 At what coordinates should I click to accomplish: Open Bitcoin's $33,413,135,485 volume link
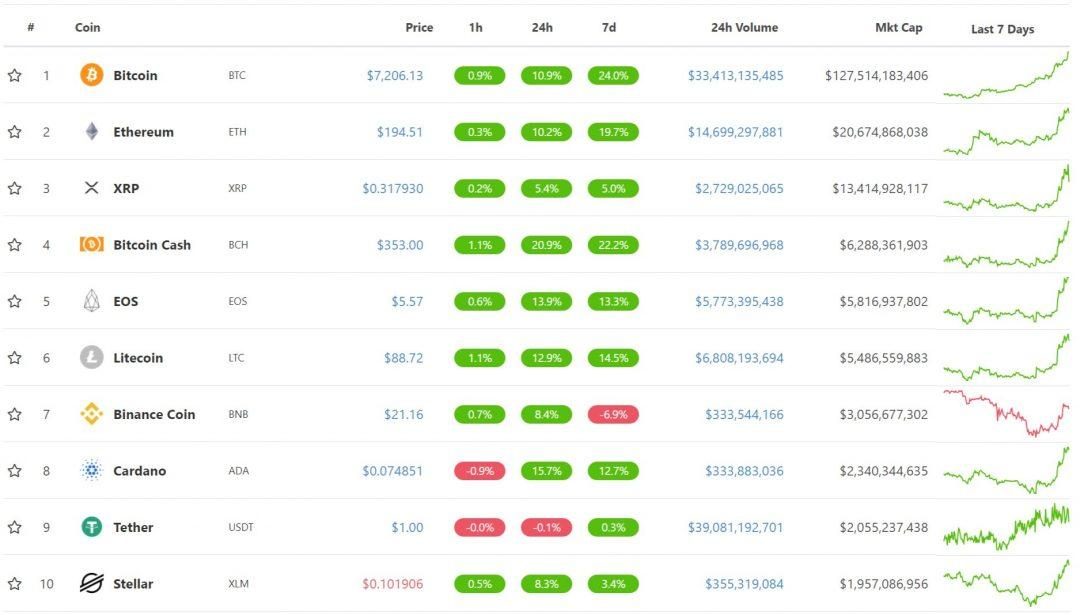coord(735,75)
